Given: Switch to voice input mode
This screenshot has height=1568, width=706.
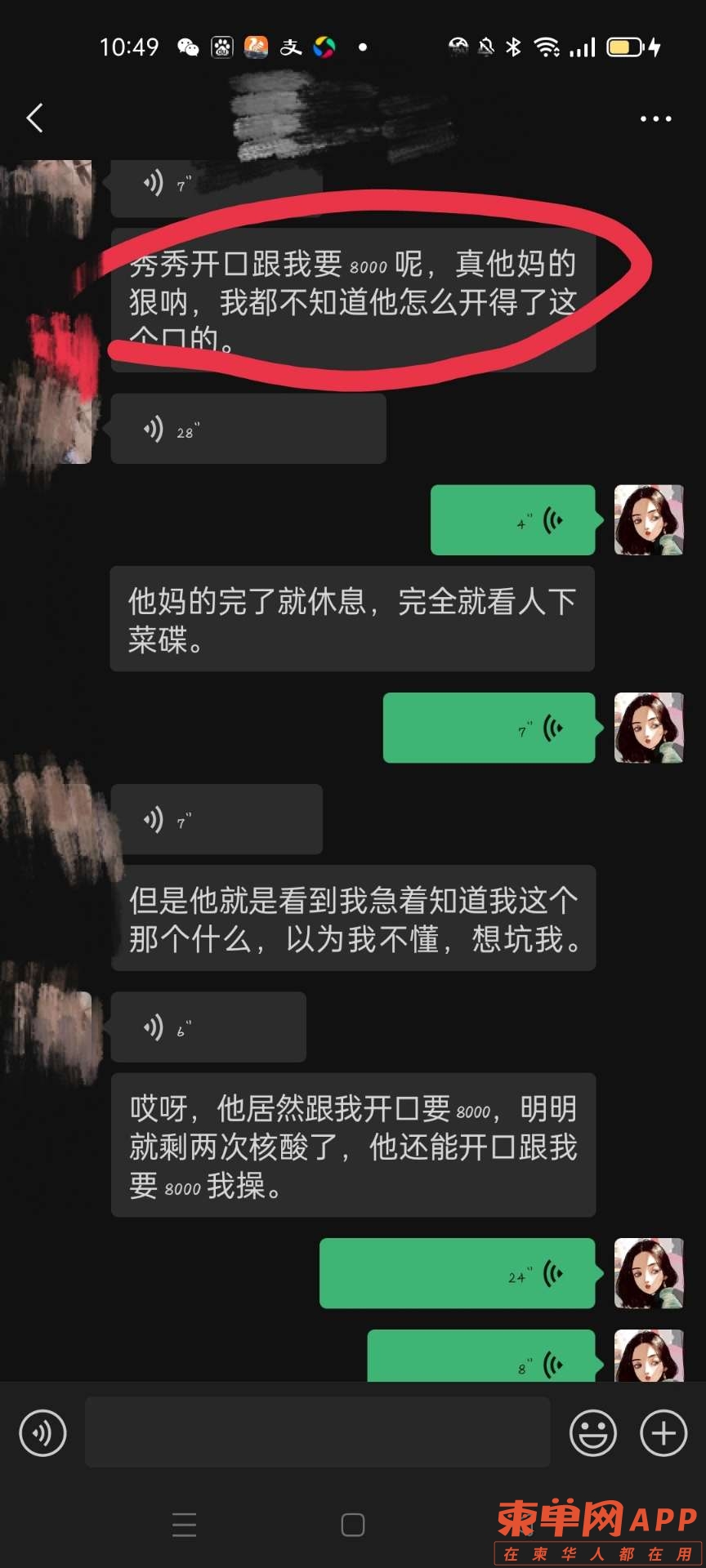Looking at the screenshot, I should [42, 1433].
